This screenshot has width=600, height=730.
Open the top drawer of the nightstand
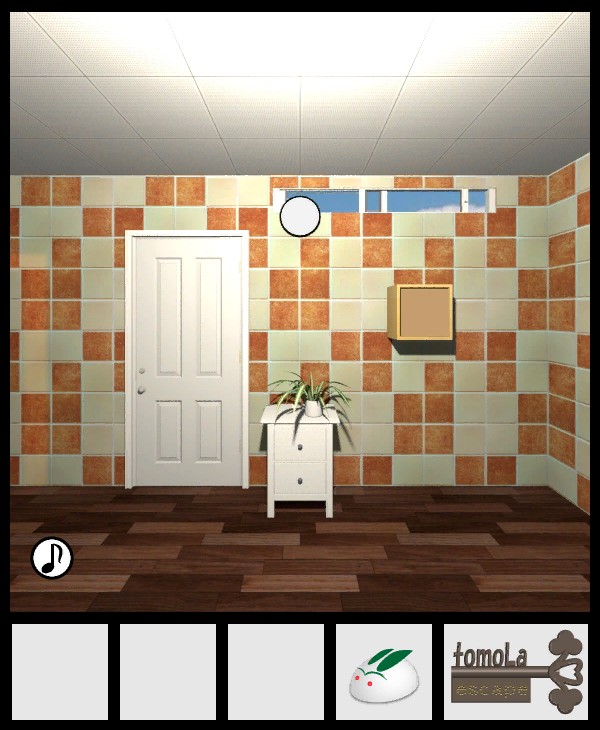[299, 442]
